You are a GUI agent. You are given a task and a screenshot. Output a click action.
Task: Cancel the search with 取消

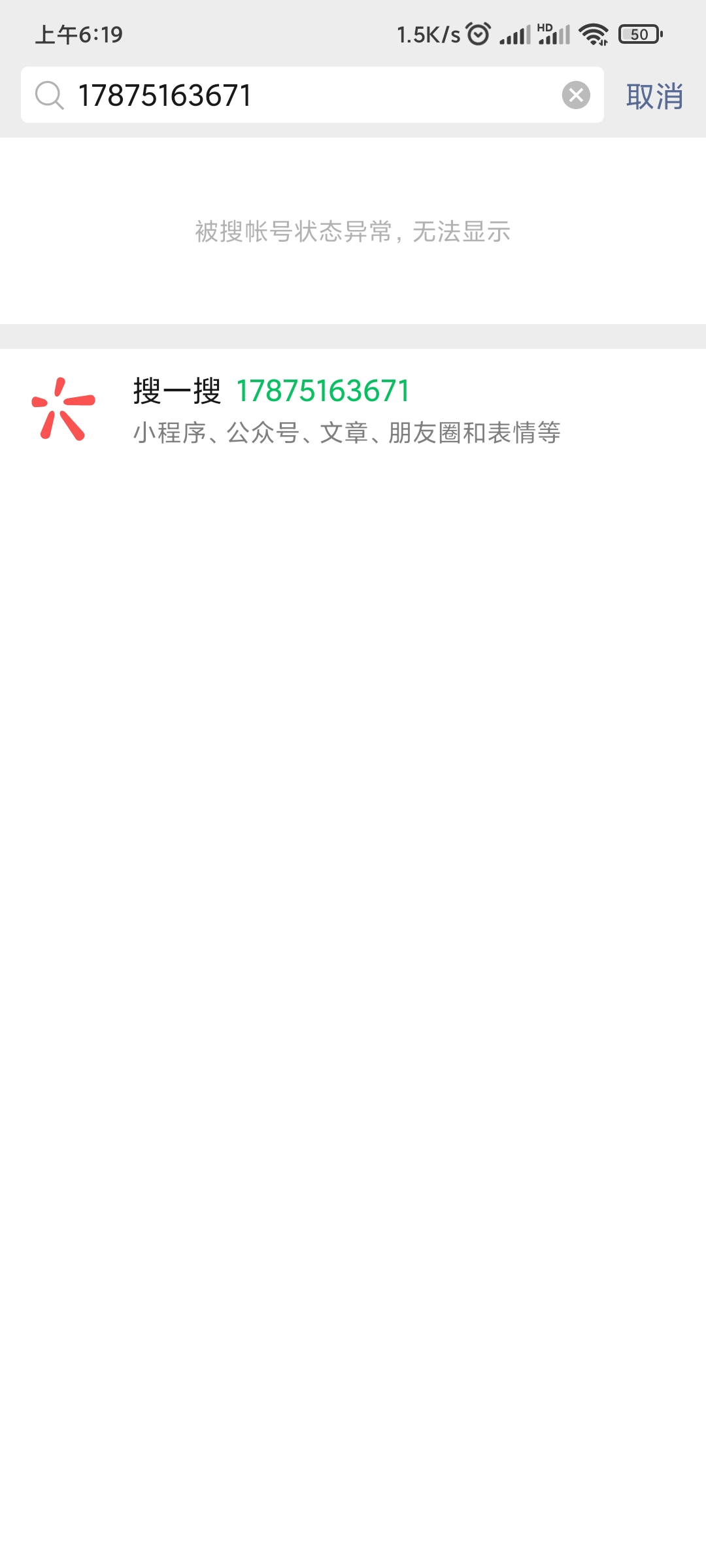(654, 97)
